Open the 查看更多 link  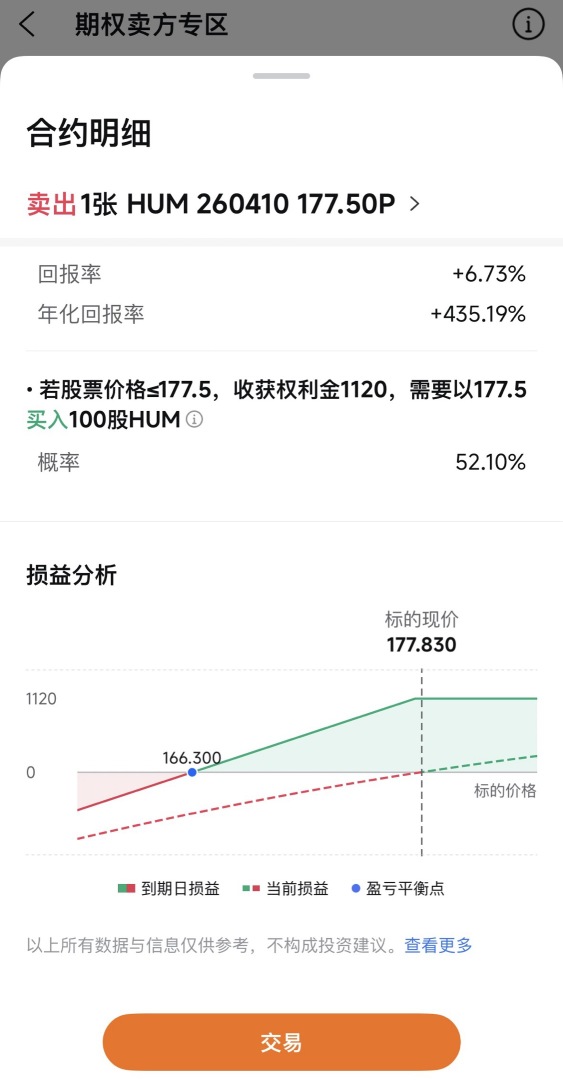438,945
